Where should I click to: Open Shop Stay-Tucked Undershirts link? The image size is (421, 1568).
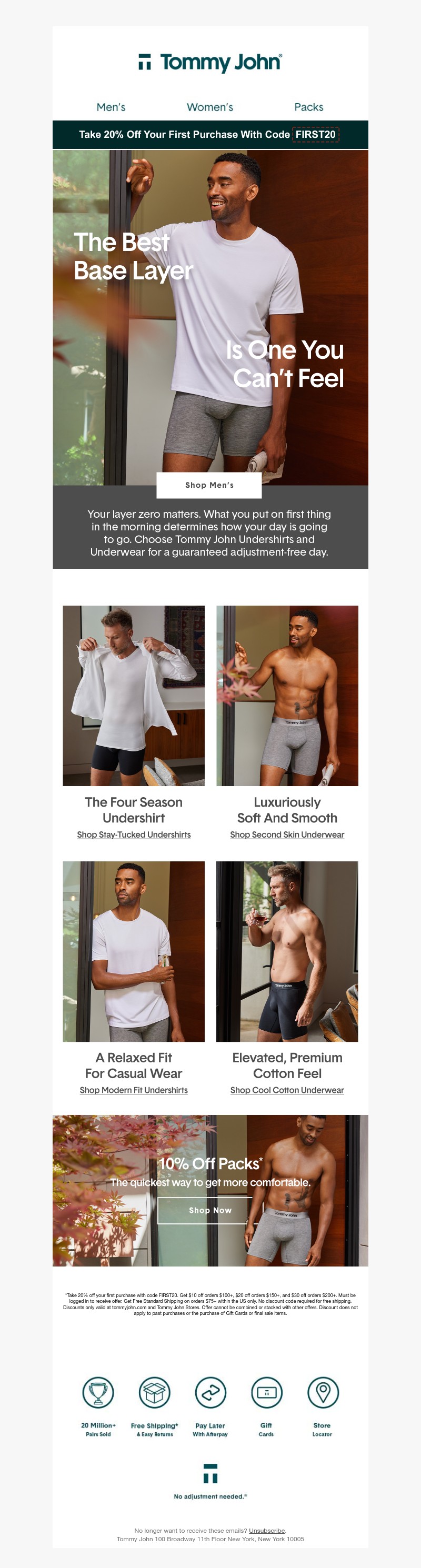(134, 835)
